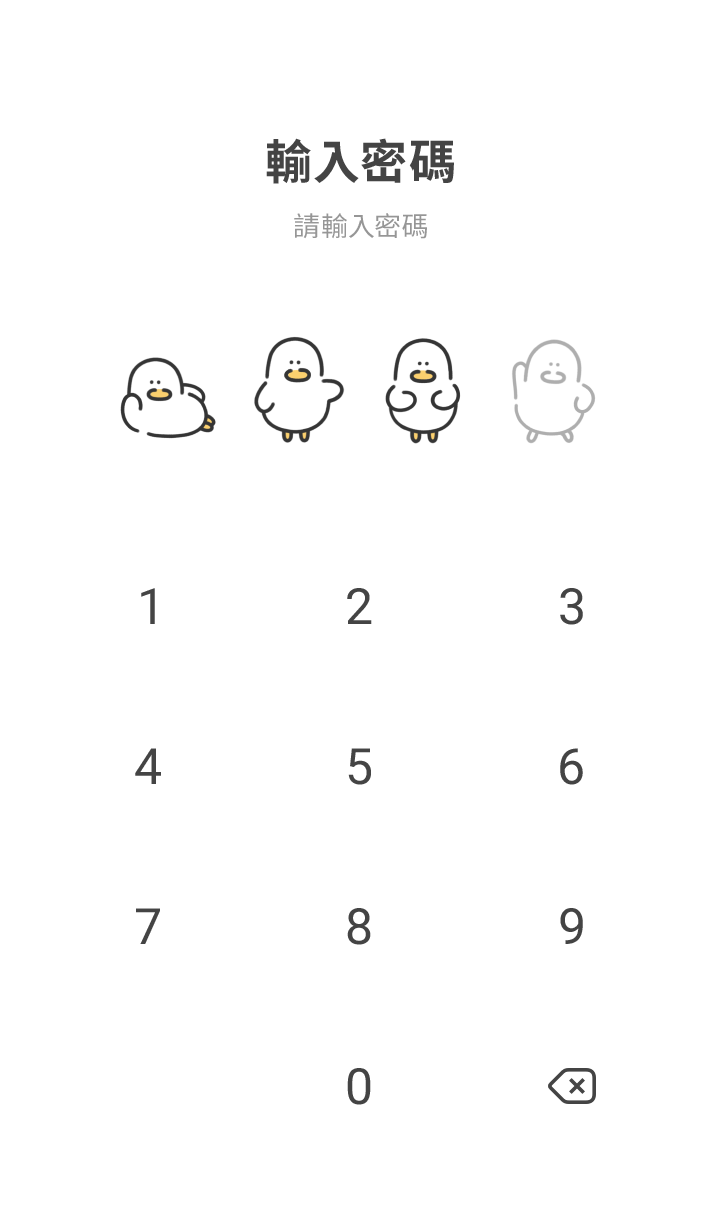Image resolution: width=720 pixels, height=1232 pixels.
Task: Delete the last entered passcode digit
Action: click(572, 1086)
